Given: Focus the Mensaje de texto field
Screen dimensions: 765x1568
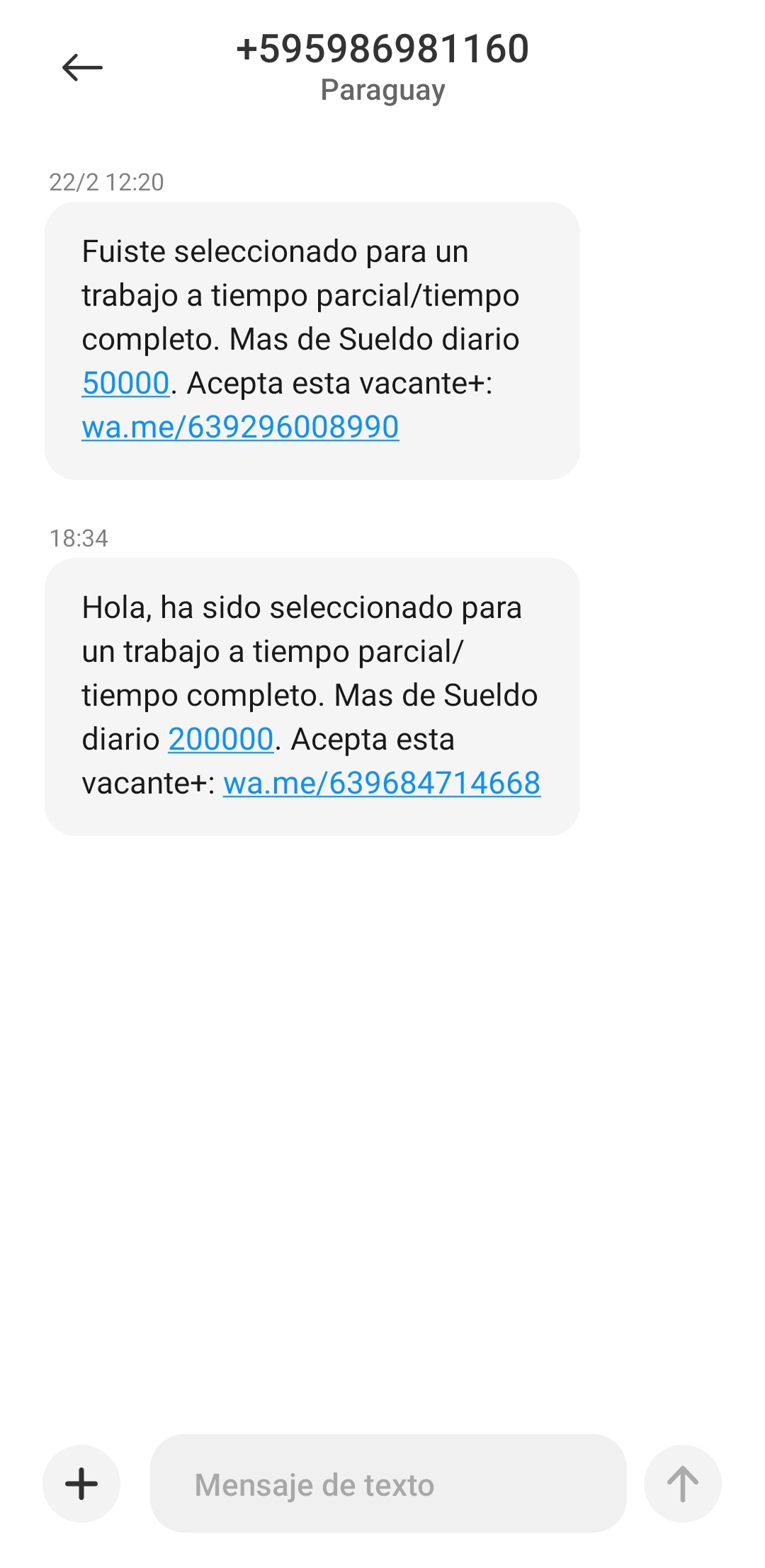Looking at the screenshot, I should 387,1484.
